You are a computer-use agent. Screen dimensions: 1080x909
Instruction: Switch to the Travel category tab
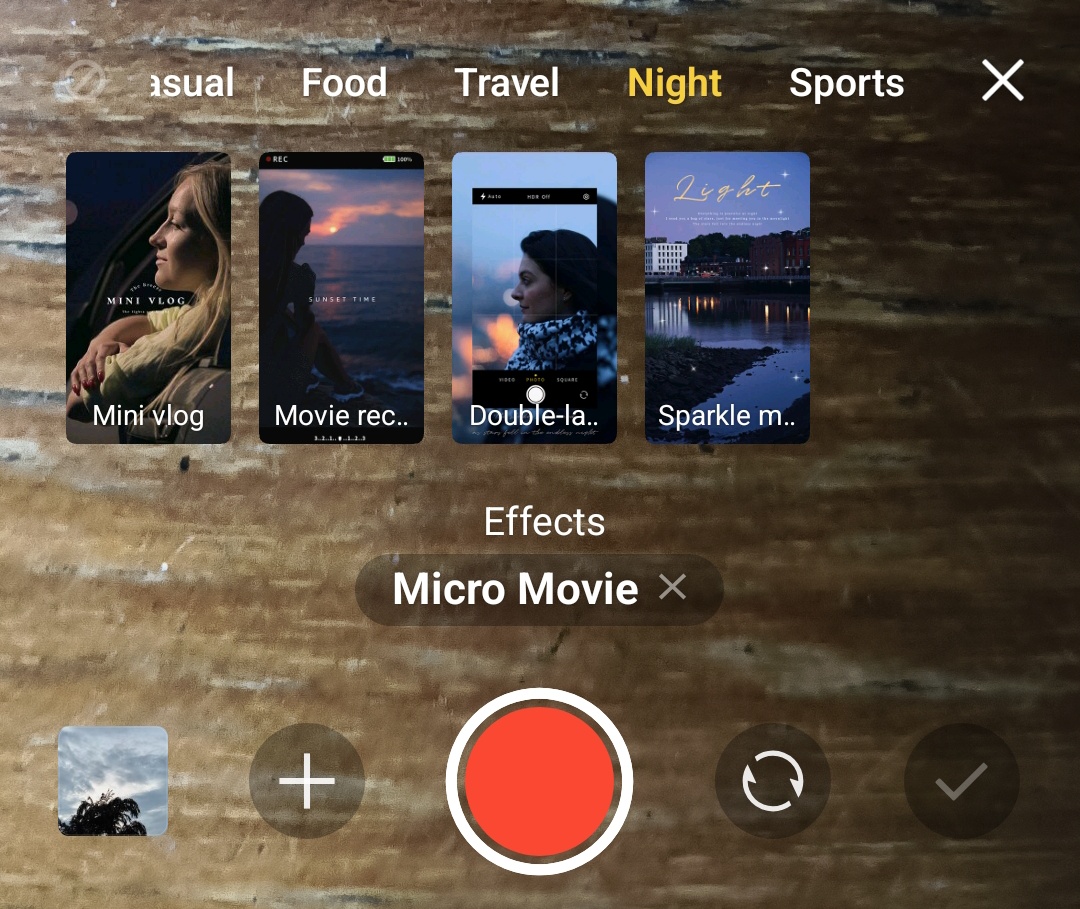(507, 83)
